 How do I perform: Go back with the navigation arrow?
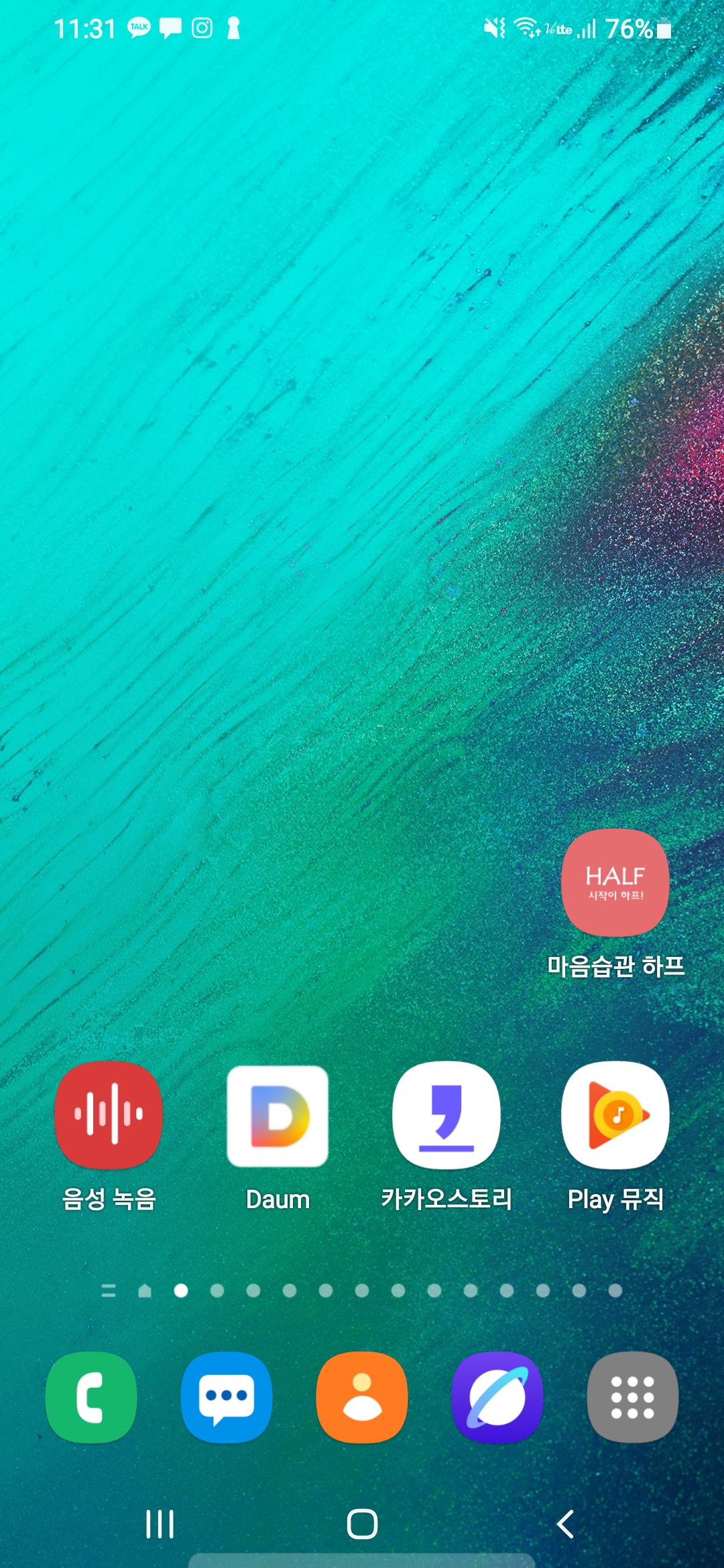pos(565,1524)
